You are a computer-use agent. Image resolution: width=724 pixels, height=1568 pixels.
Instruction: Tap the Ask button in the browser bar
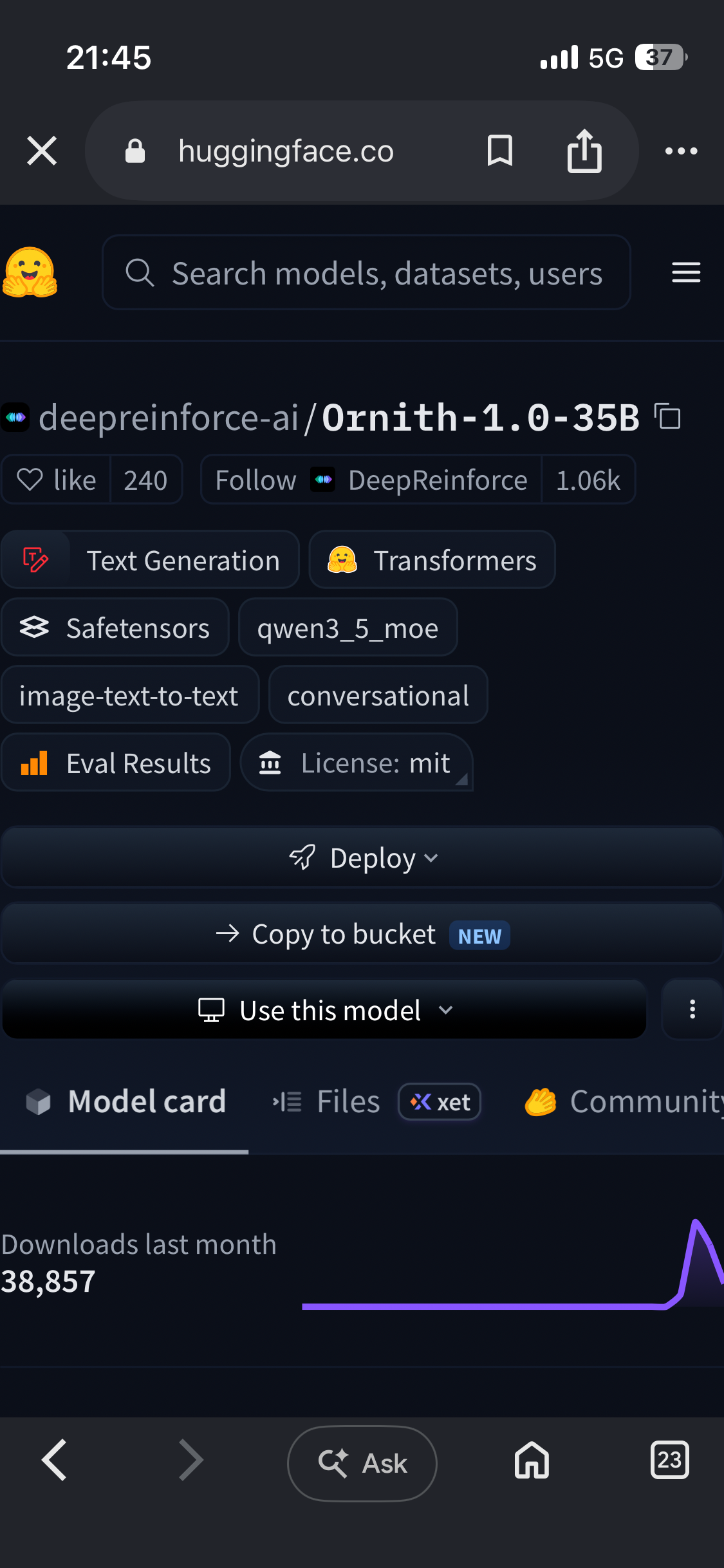tap(362, 1463)
